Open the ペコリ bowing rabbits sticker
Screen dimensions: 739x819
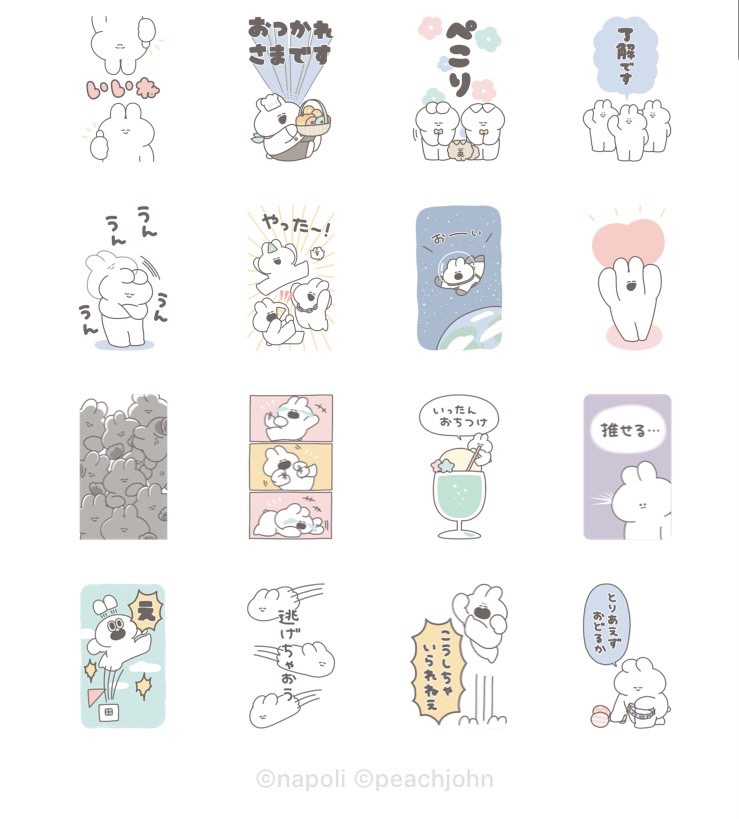click(458, 90)
